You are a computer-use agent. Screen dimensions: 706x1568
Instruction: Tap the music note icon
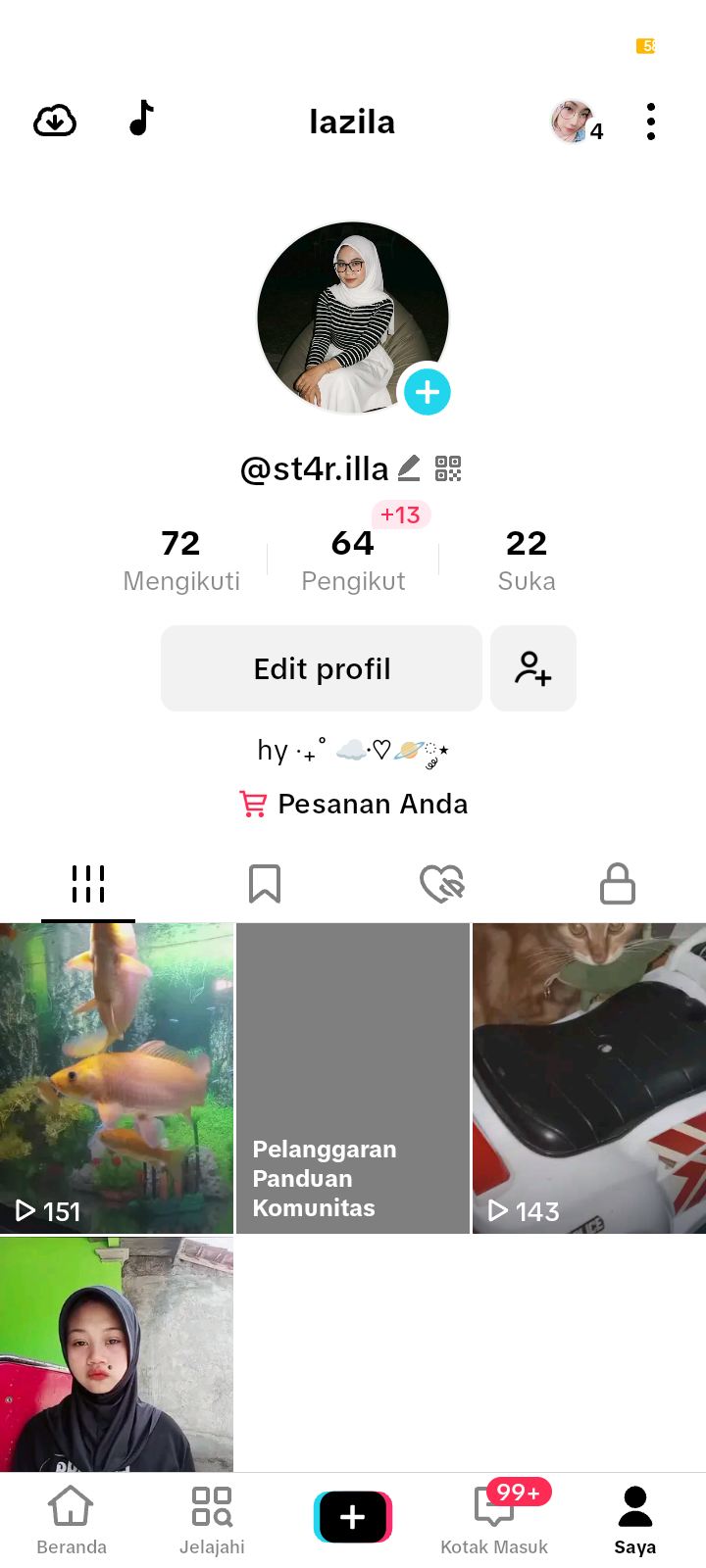coord(142,119)
